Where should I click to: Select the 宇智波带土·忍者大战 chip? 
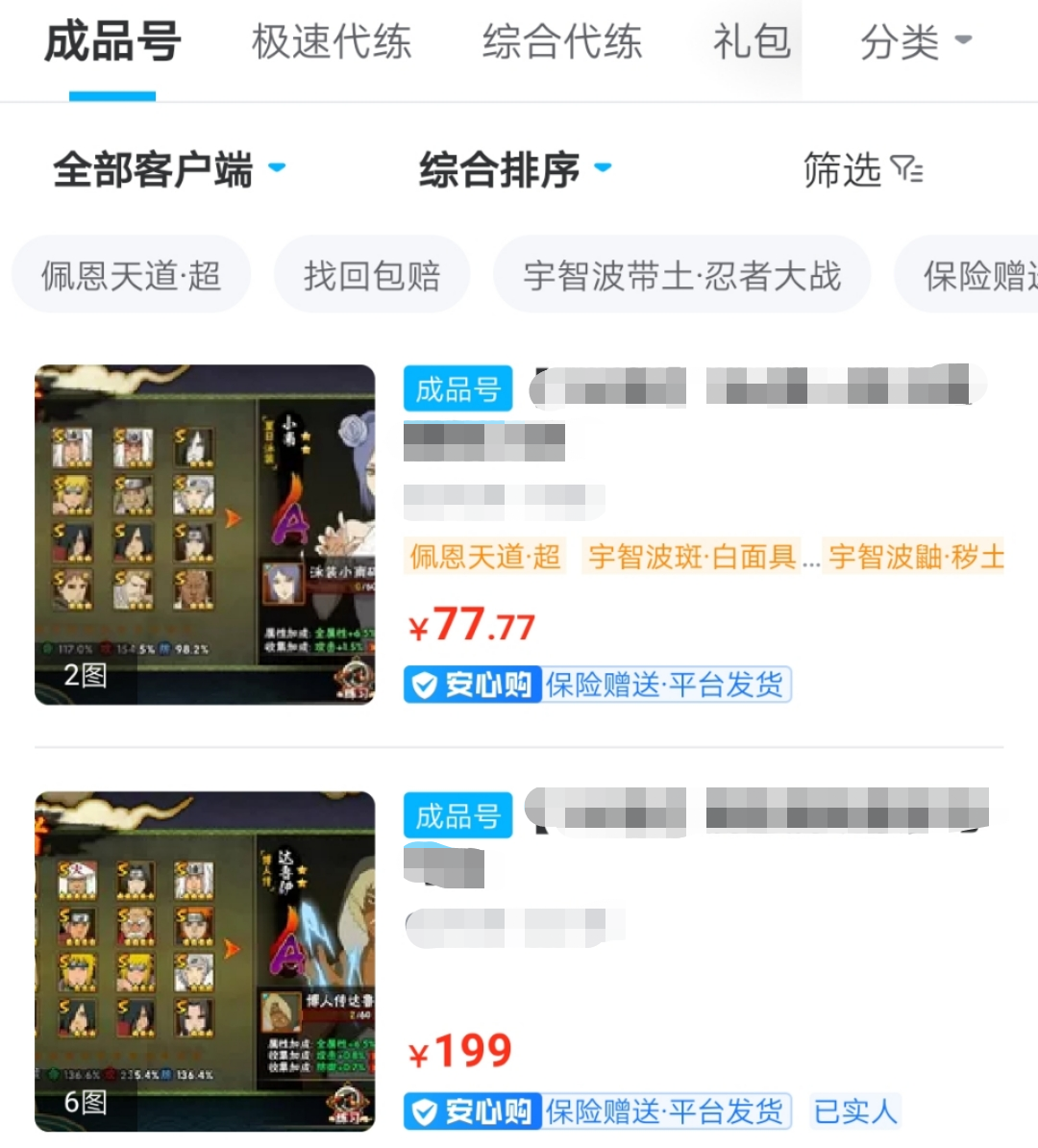pos(681,276)
